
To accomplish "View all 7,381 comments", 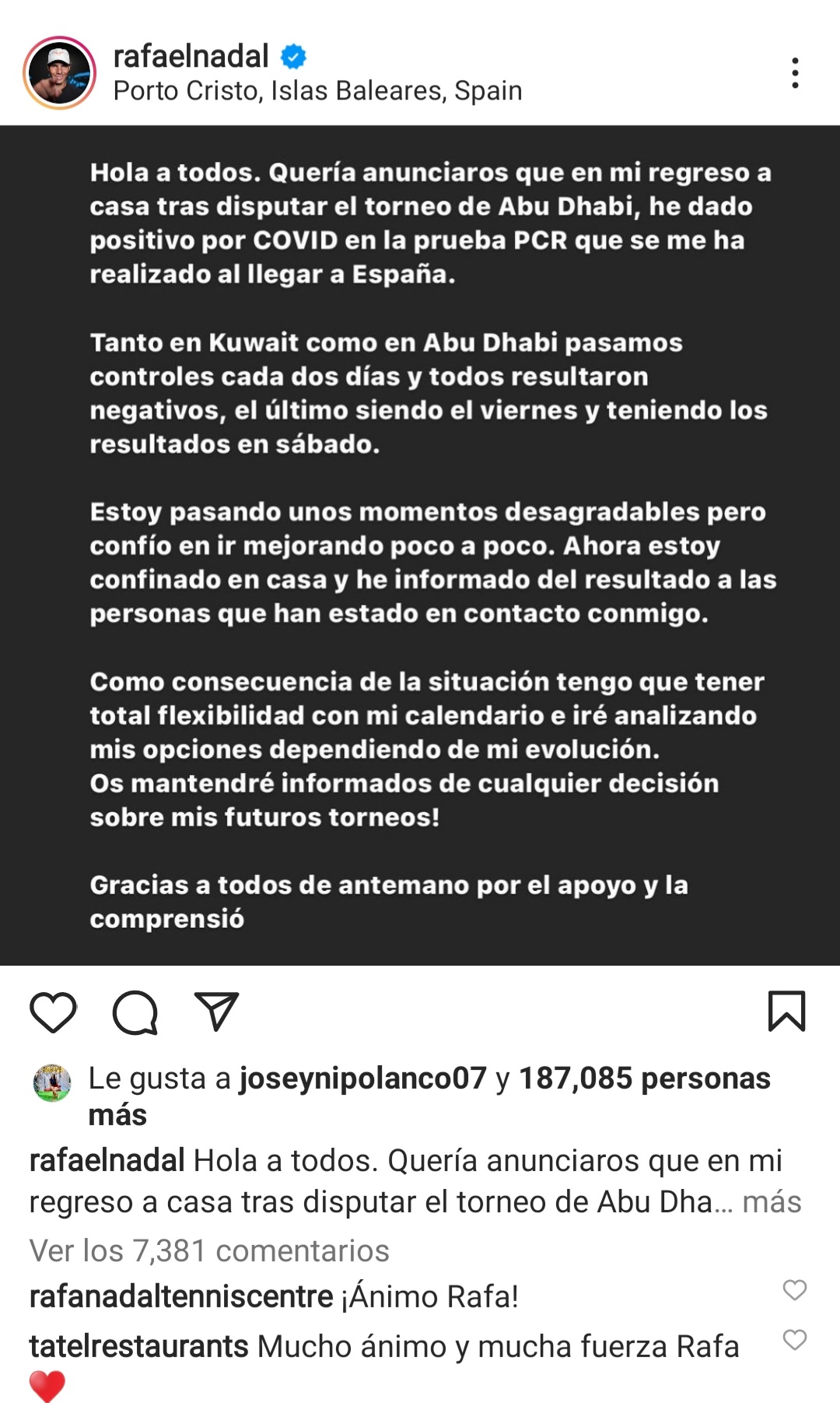I will (209, 1250).
